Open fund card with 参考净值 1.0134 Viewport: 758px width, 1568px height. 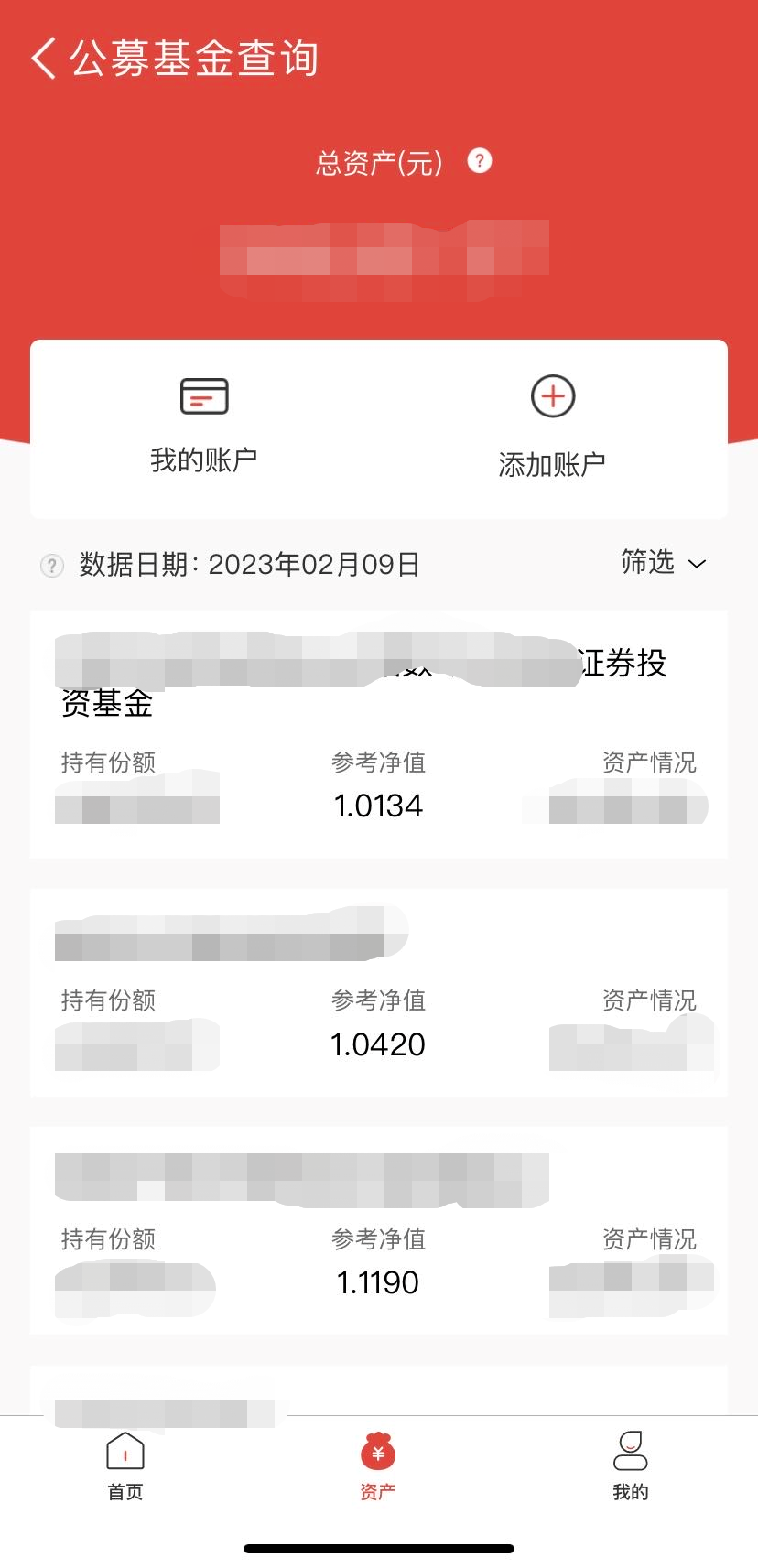[378, 735]
